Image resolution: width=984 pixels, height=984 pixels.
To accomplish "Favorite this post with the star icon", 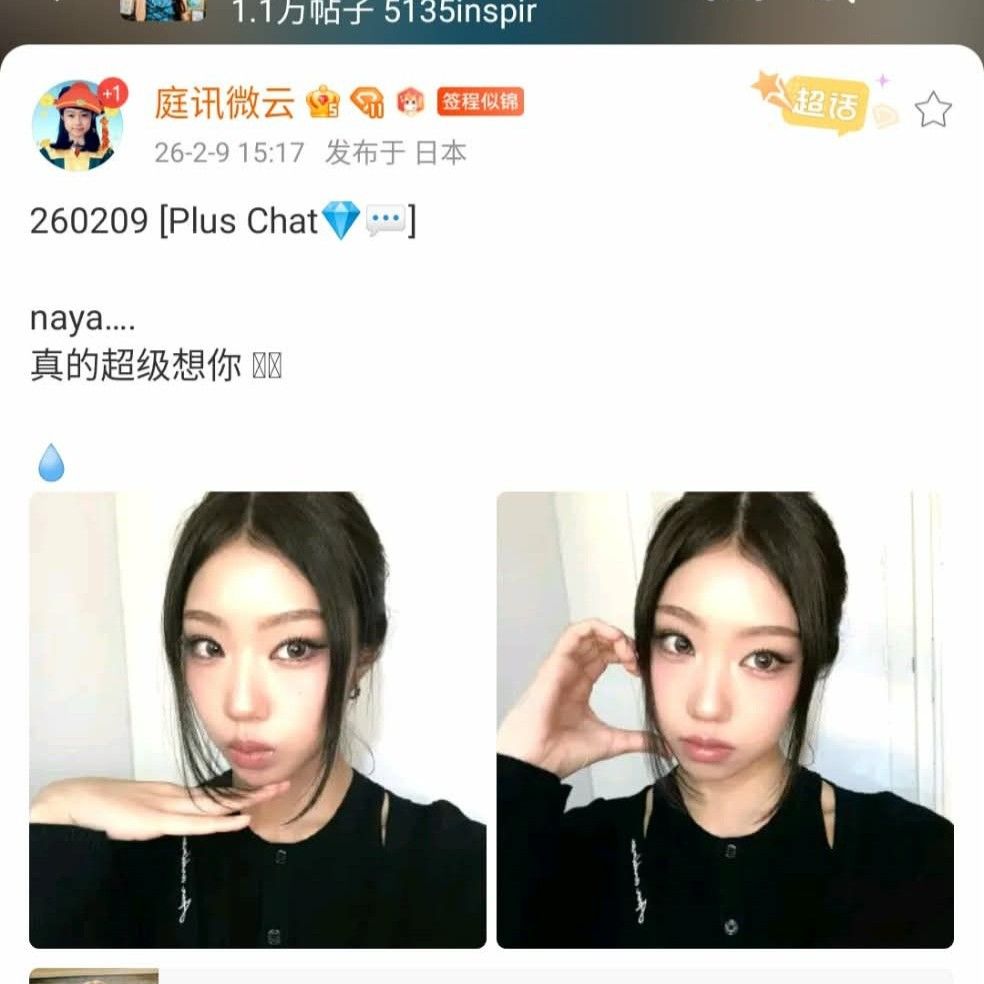I will [932, 110].
